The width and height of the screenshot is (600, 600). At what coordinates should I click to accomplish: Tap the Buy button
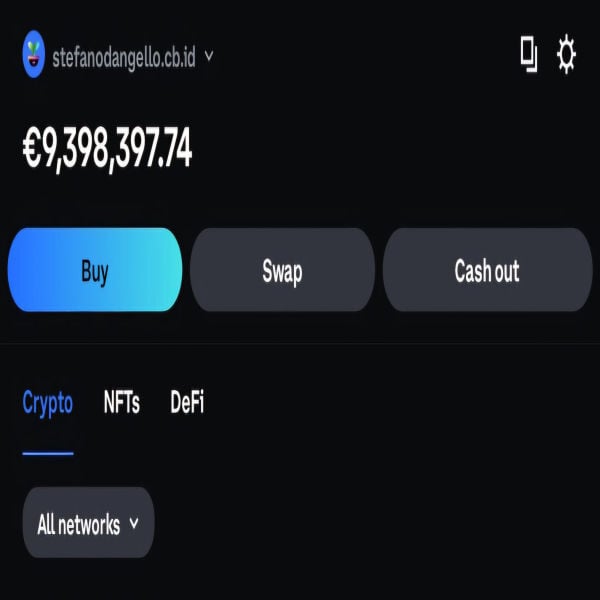[95, 270]
